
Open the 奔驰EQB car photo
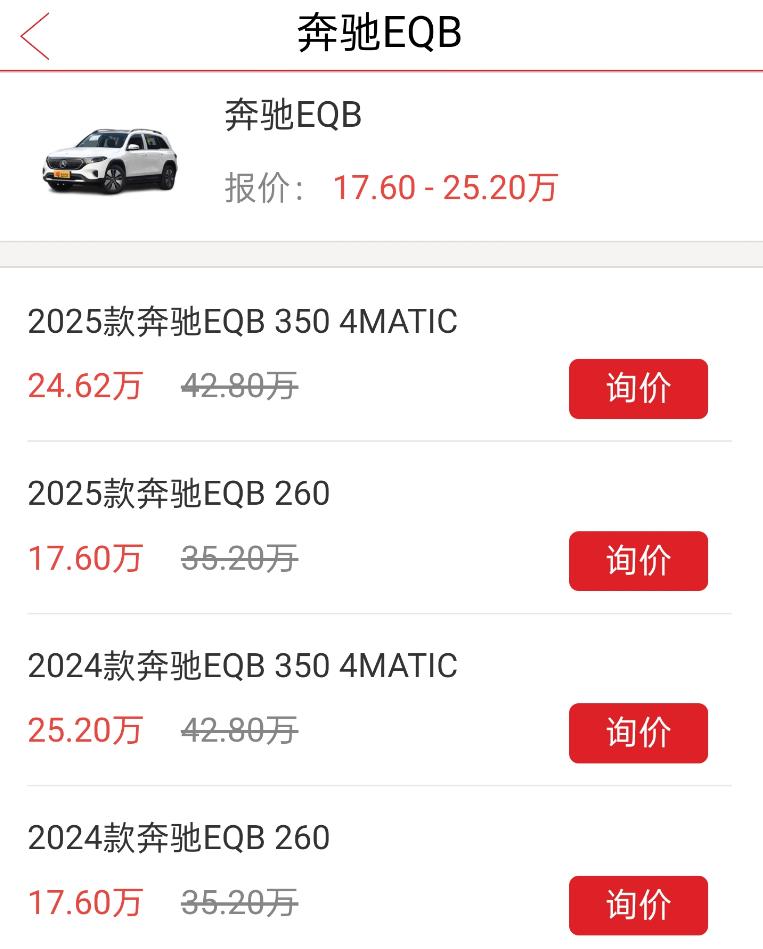pos(110,160)
